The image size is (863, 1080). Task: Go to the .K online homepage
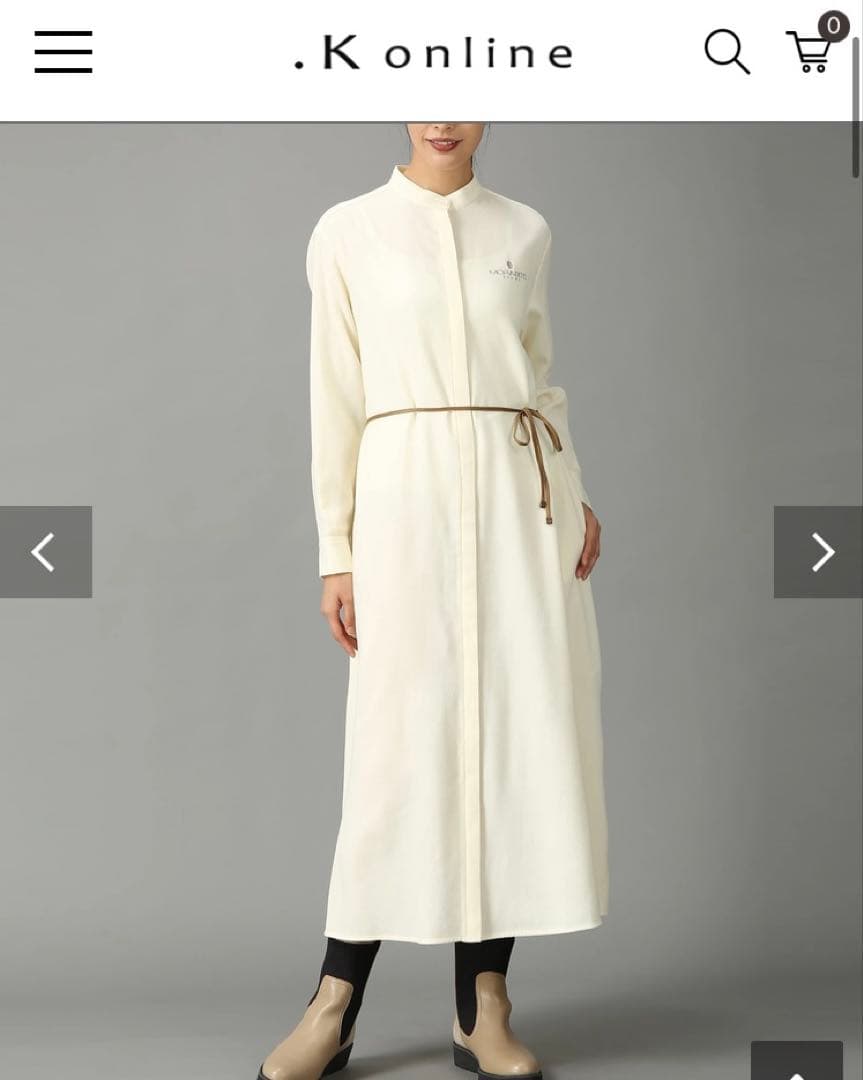click(434, 53)
